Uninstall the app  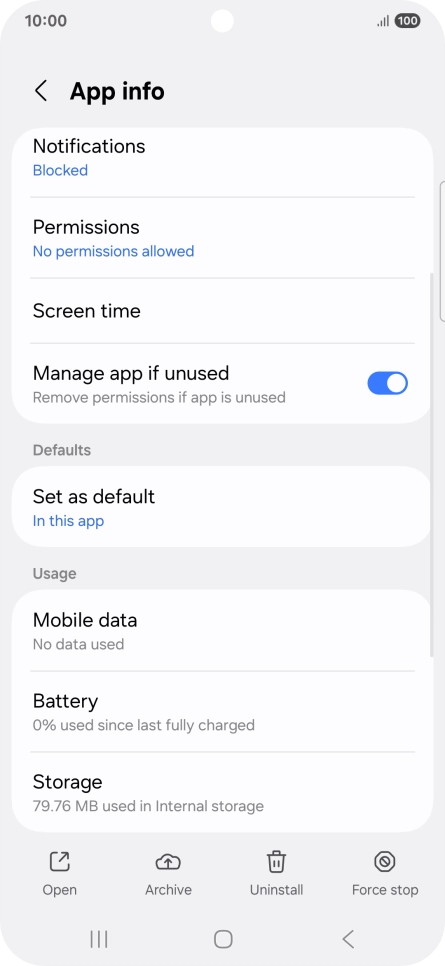[x=276, y=874]
